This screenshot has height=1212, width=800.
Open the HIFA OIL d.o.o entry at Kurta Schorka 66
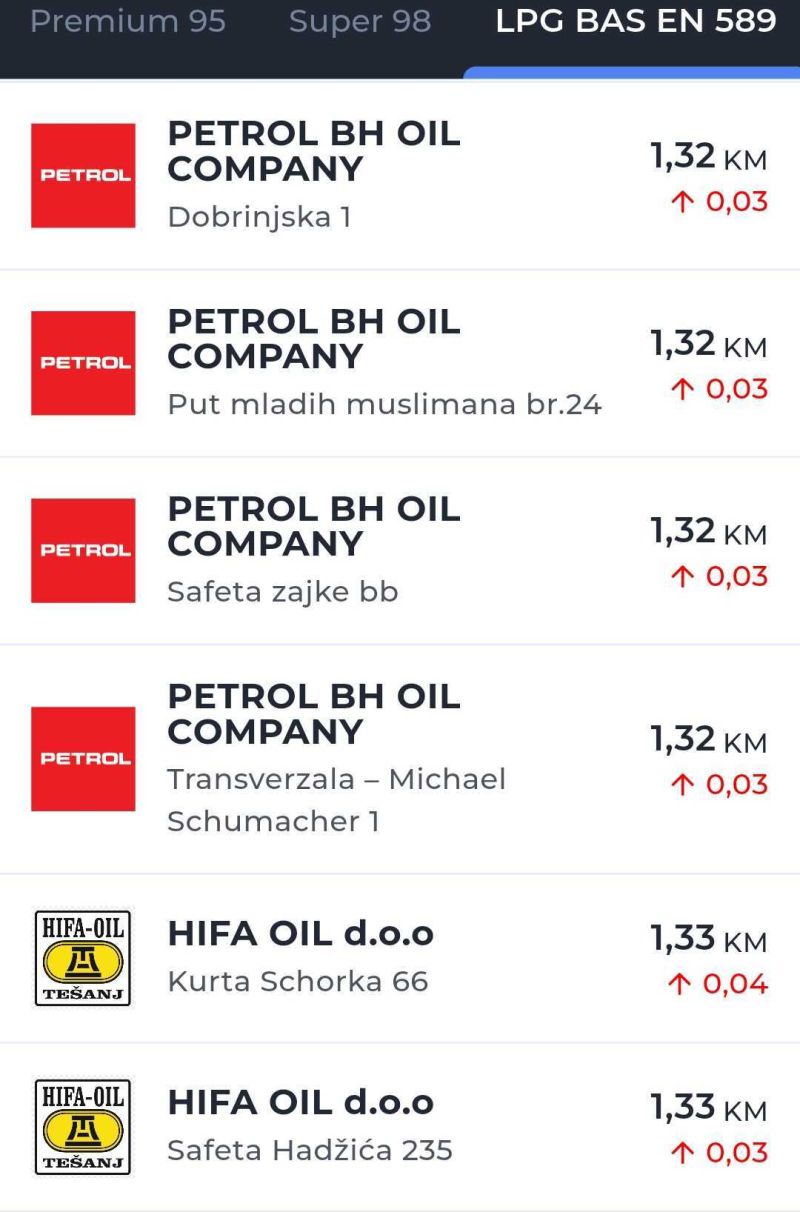[x=300, y=932]
